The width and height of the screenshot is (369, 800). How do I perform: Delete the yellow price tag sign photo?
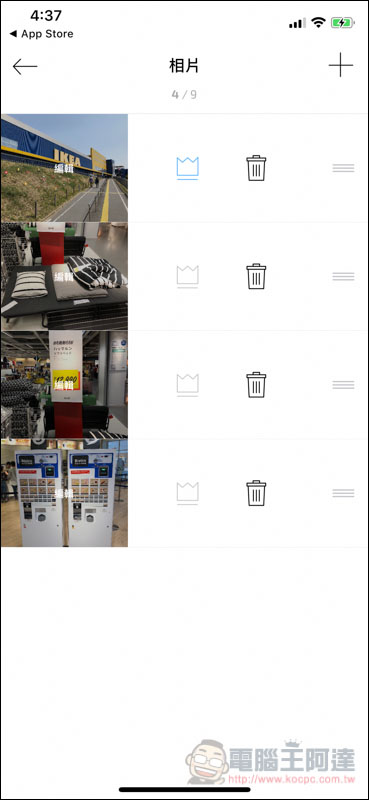pyautogui.click(x=256, y=385)
